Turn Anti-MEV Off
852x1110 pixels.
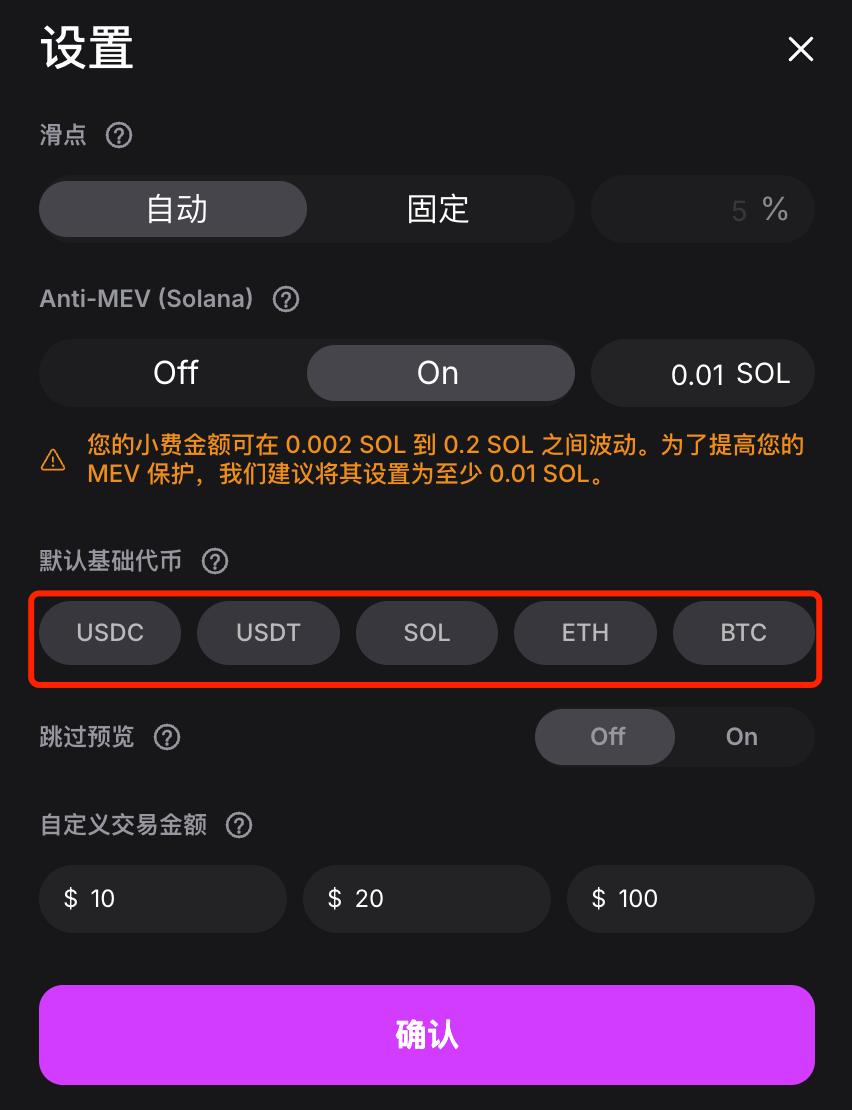(x=175, y=373)
